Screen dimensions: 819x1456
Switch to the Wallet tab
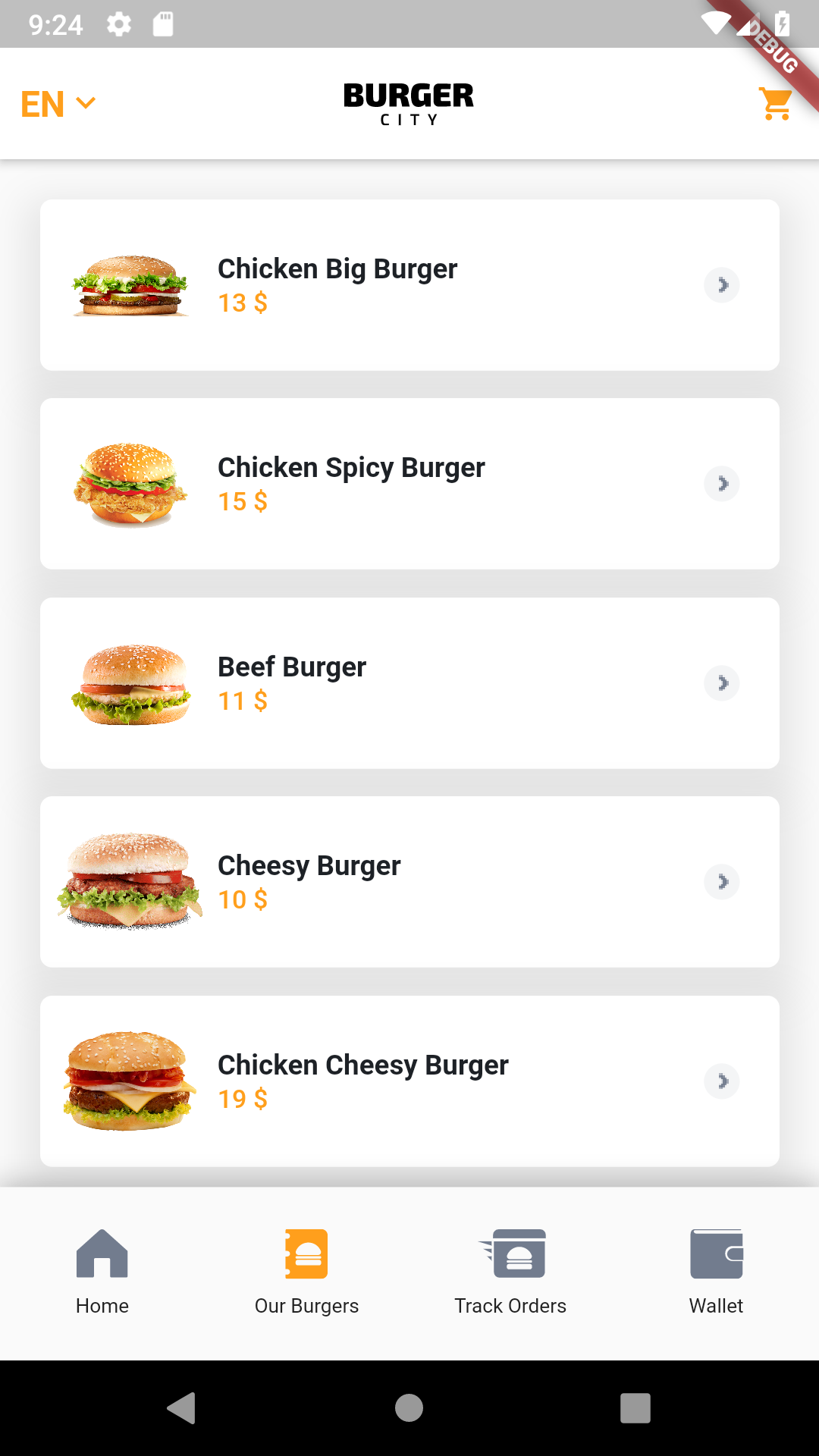[x=716, y=1272]
